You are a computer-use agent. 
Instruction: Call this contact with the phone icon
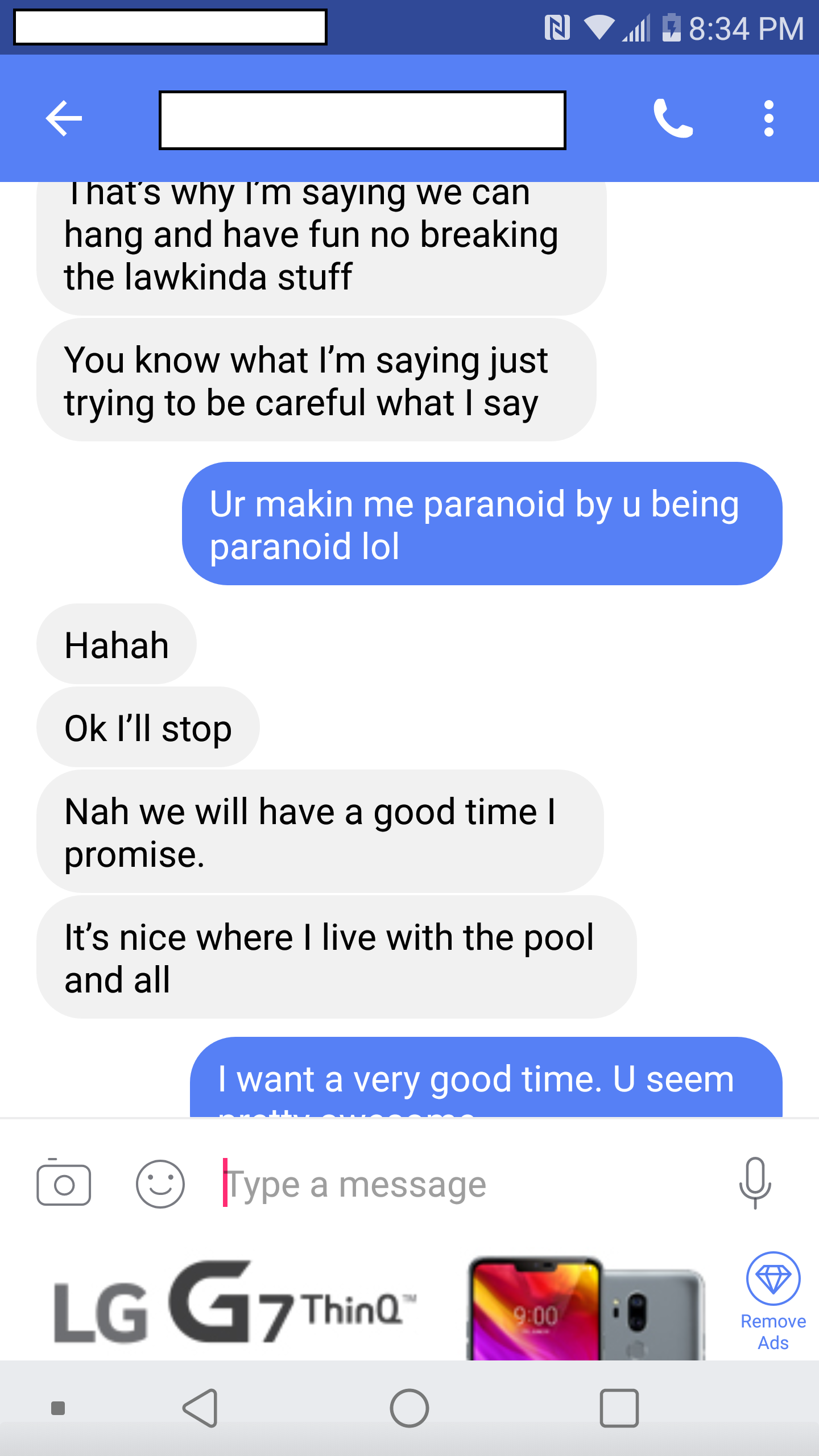[673, 118]
